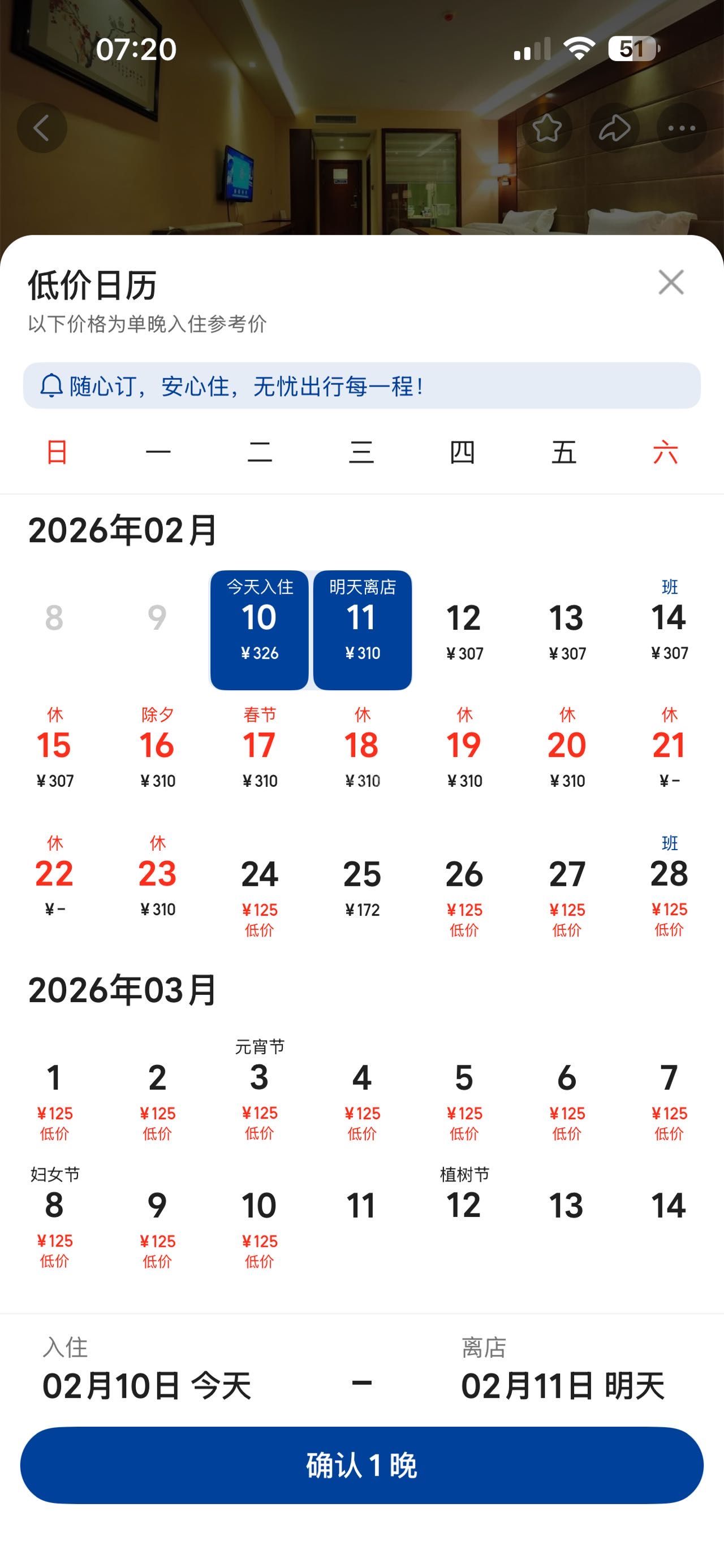Choose February 17 Spring Festival date
724x1568 pixels.
(260, 749)
